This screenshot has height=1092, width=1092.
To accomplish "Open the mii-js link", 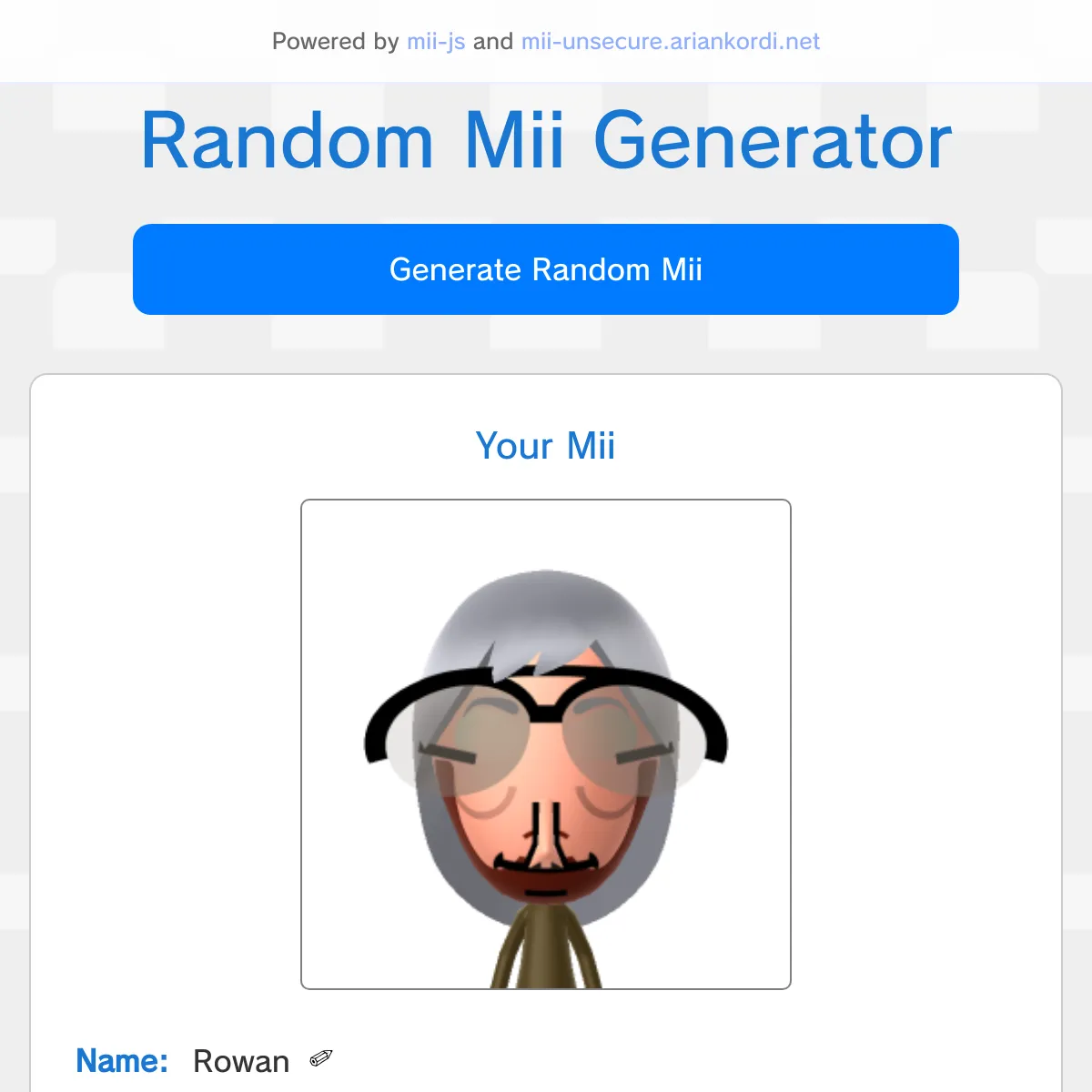I will point(436,42).
